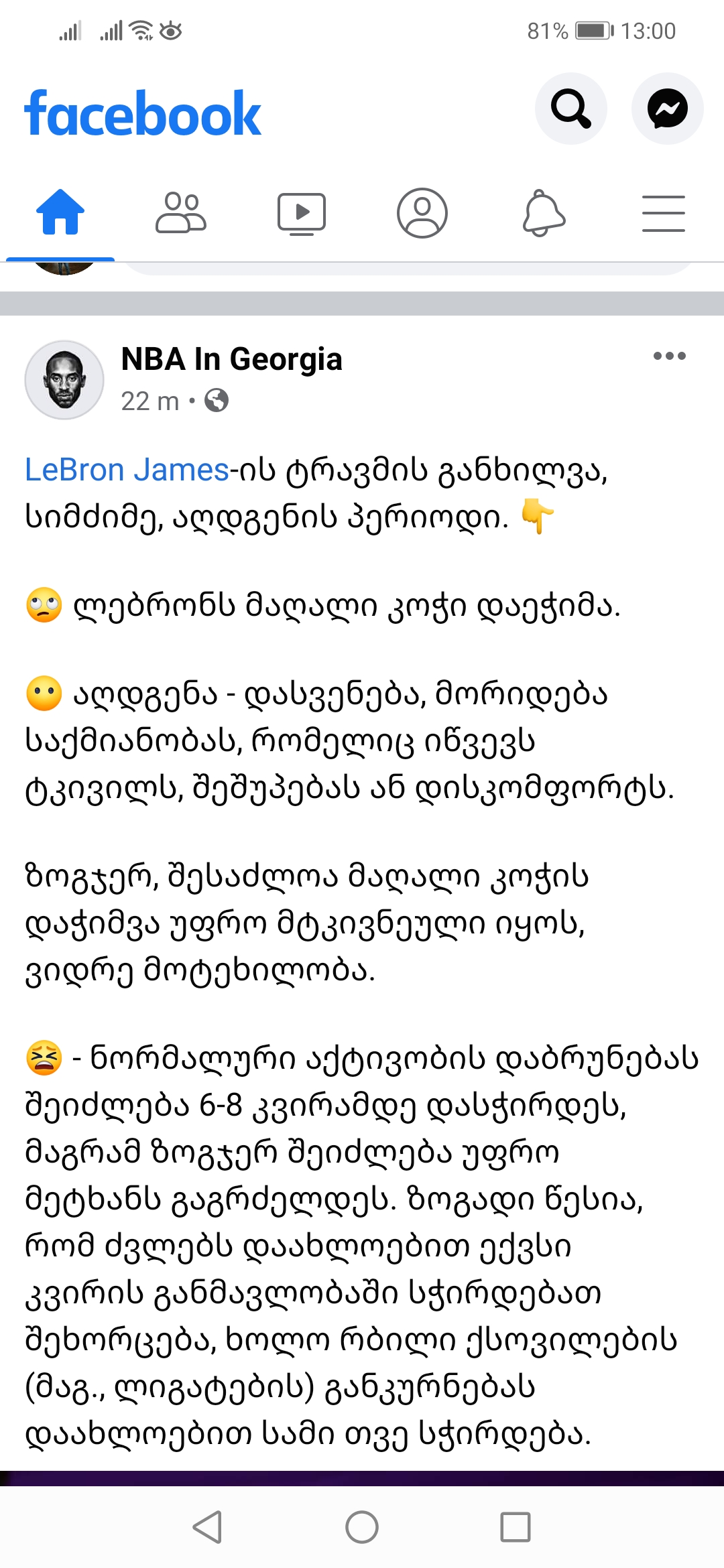Open the Friends icon
This screenshot has width=724, height=1568.
[x=180, y=212]
